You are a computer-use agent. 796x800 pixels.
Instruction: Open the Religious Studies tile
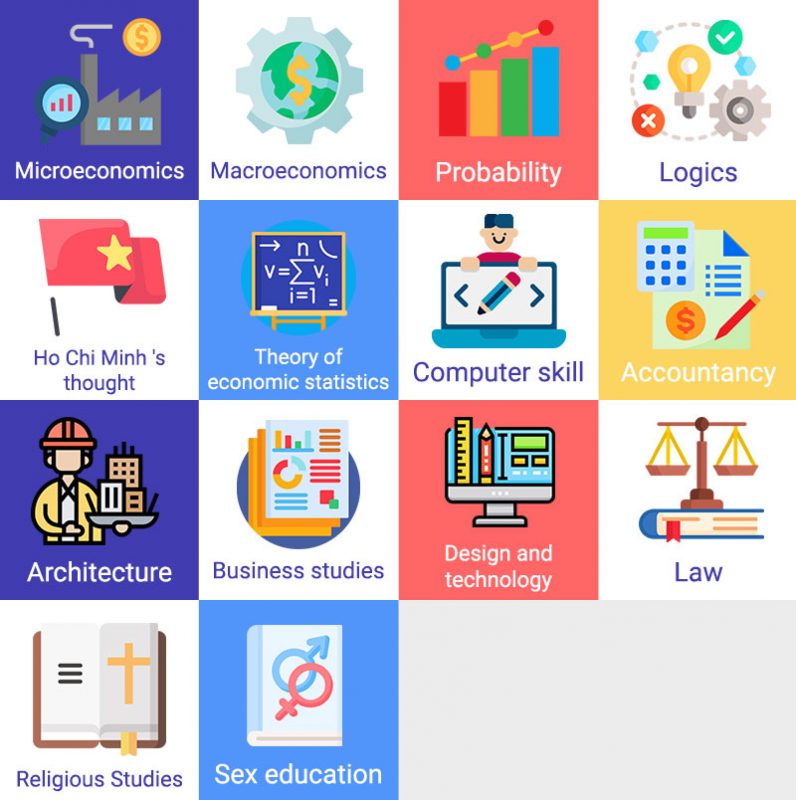pyautogui.click(x=99, y=700)
